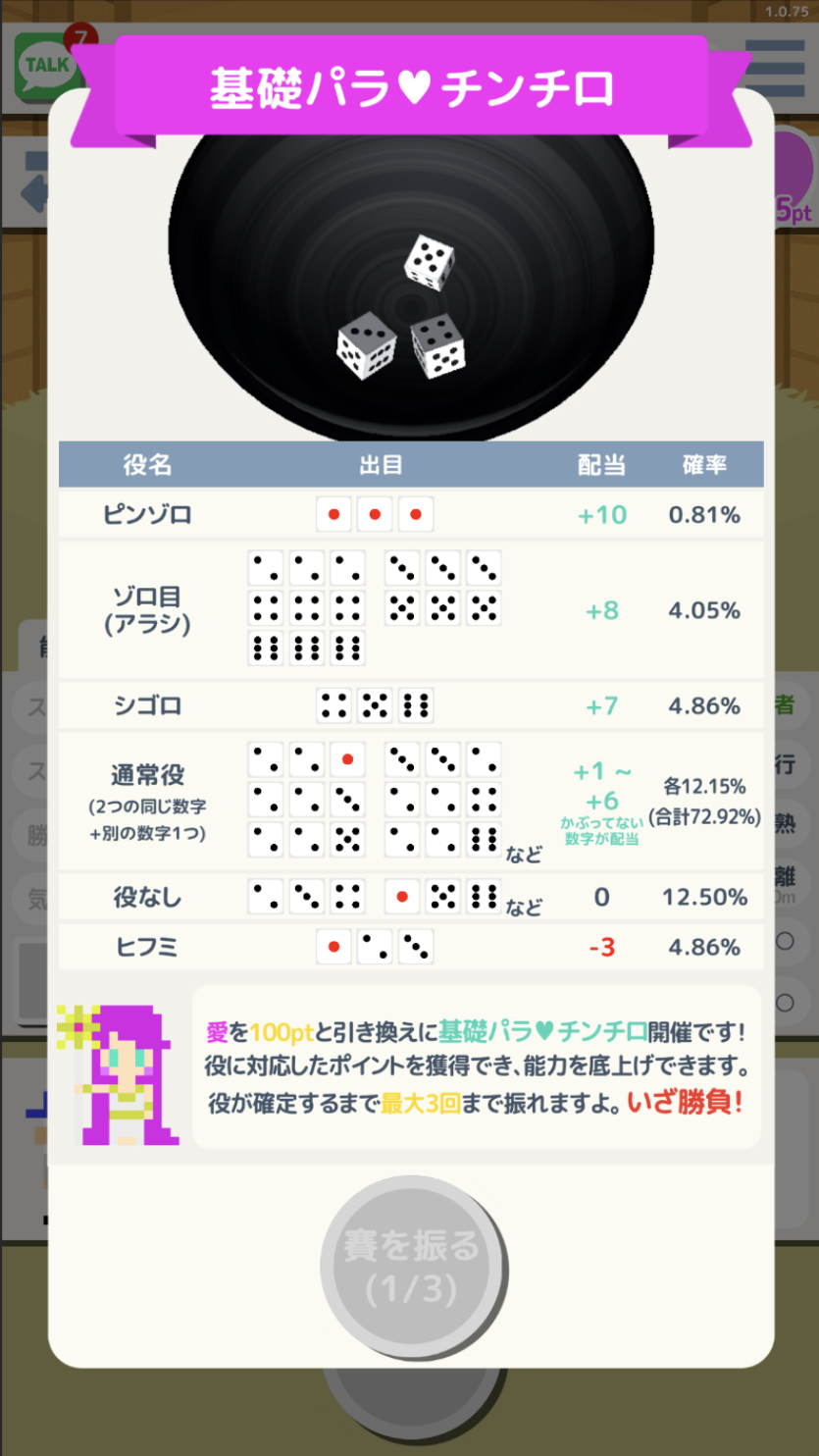Open the hamburger menu
The image size is (819, 1456).
click(775, 65)
